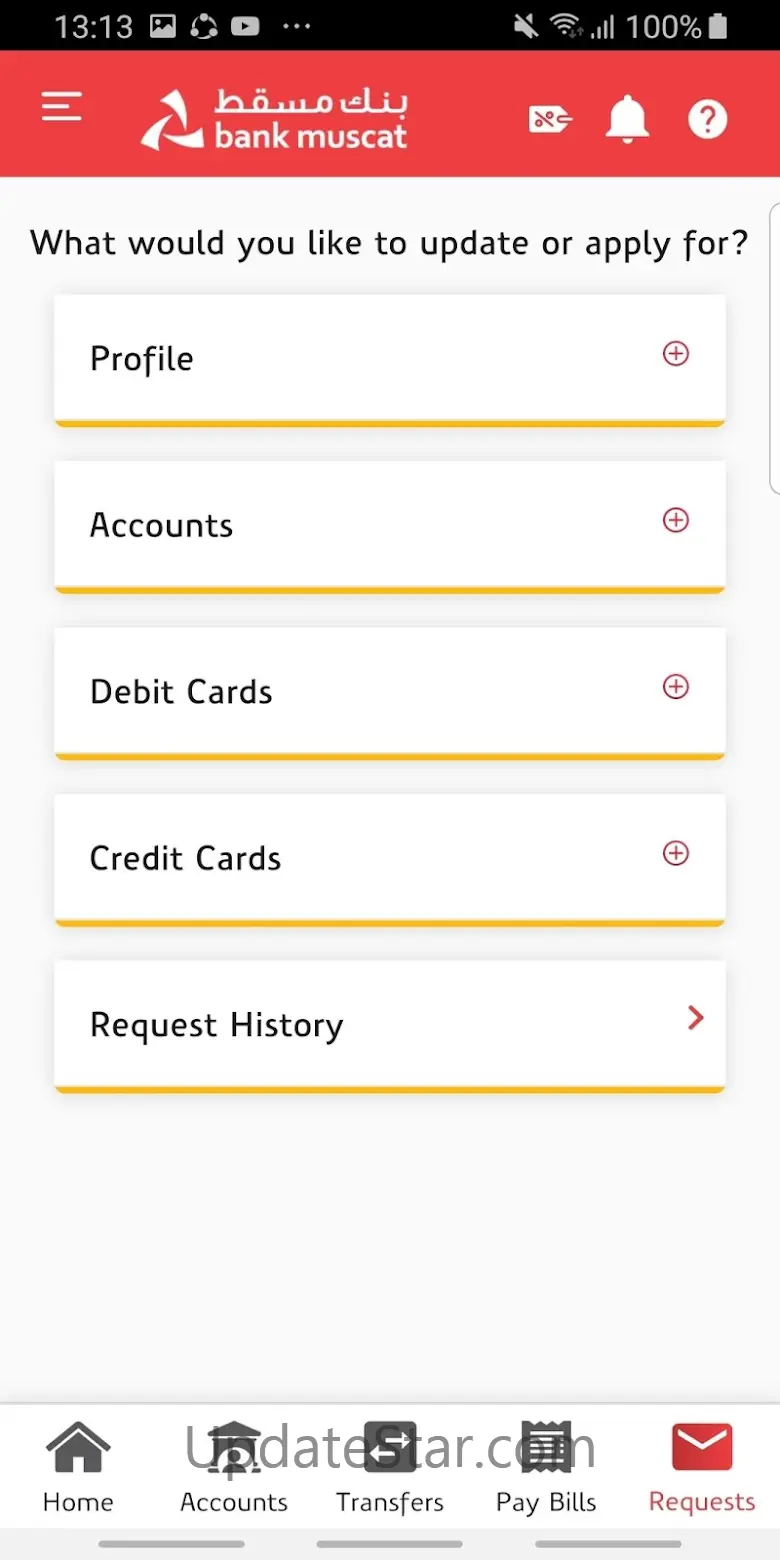This screenshot has height=1560, width=780.
Task: Select the Requests tab
Action: click(702, 1467)
